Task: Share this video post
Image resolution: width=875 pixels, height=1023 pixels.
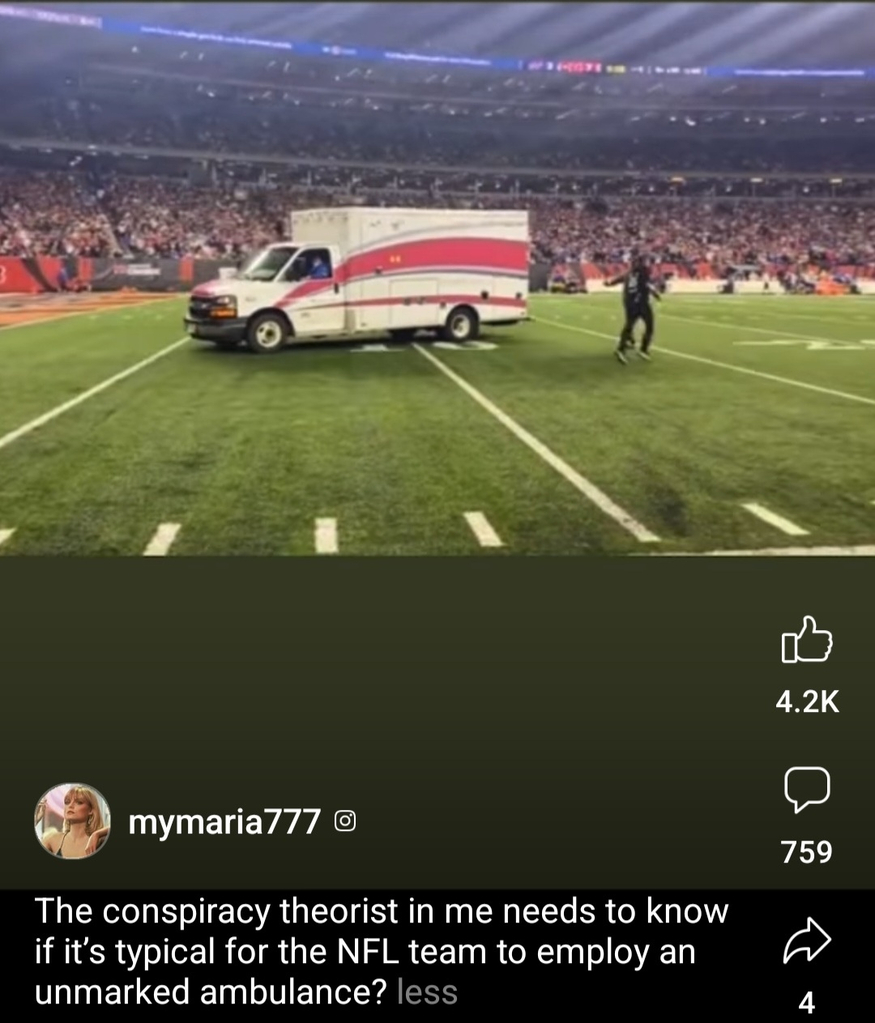Action: [806, 941]
